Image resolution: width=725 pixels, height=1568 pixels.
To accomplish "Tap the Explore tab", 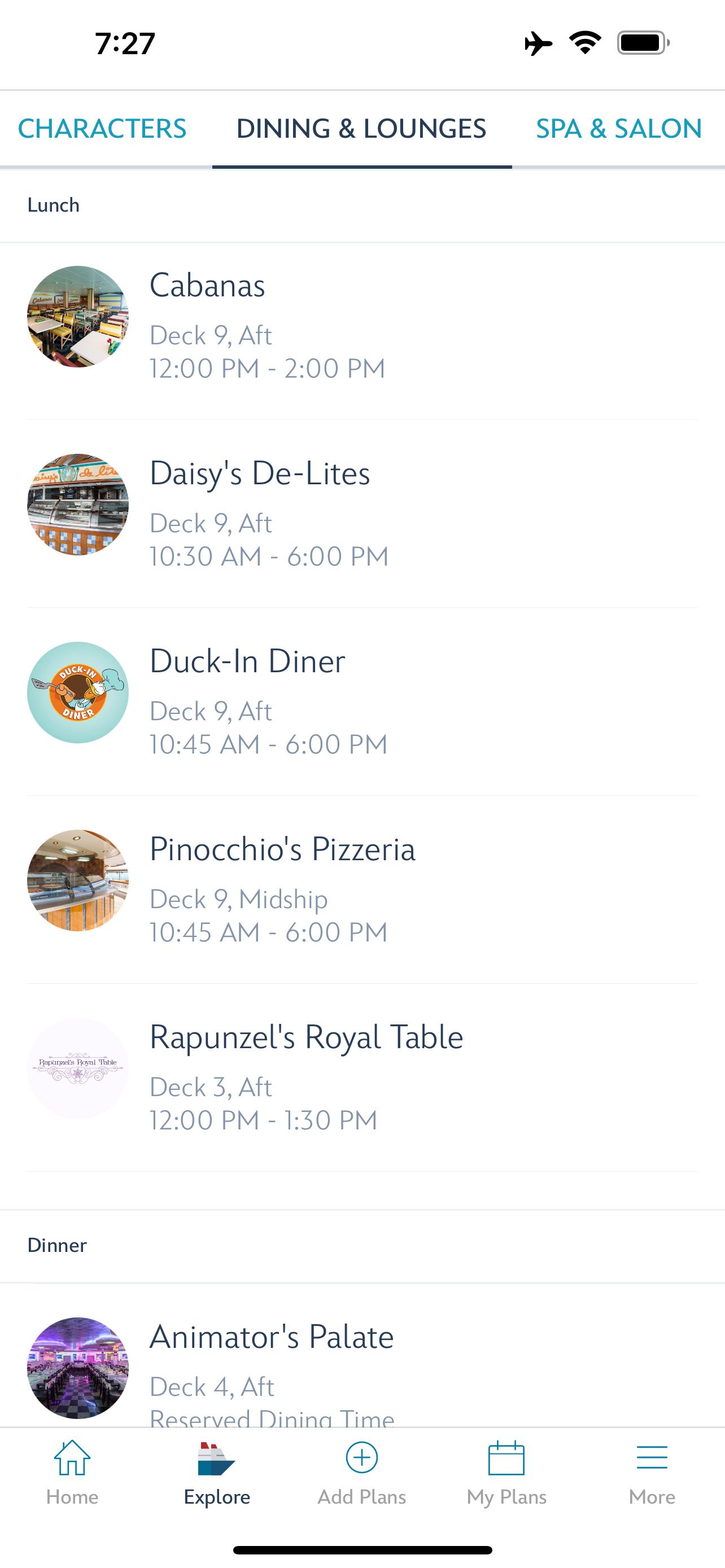I will 217,1473.
